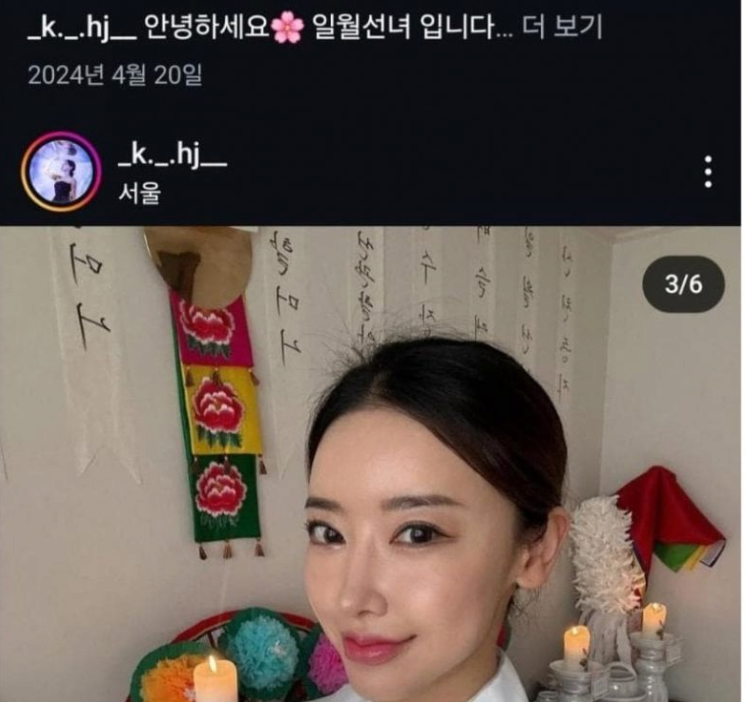Open _k._.hj__ username in the caption
The width and height of the screenshot is (751, 702).
(82, 28)
